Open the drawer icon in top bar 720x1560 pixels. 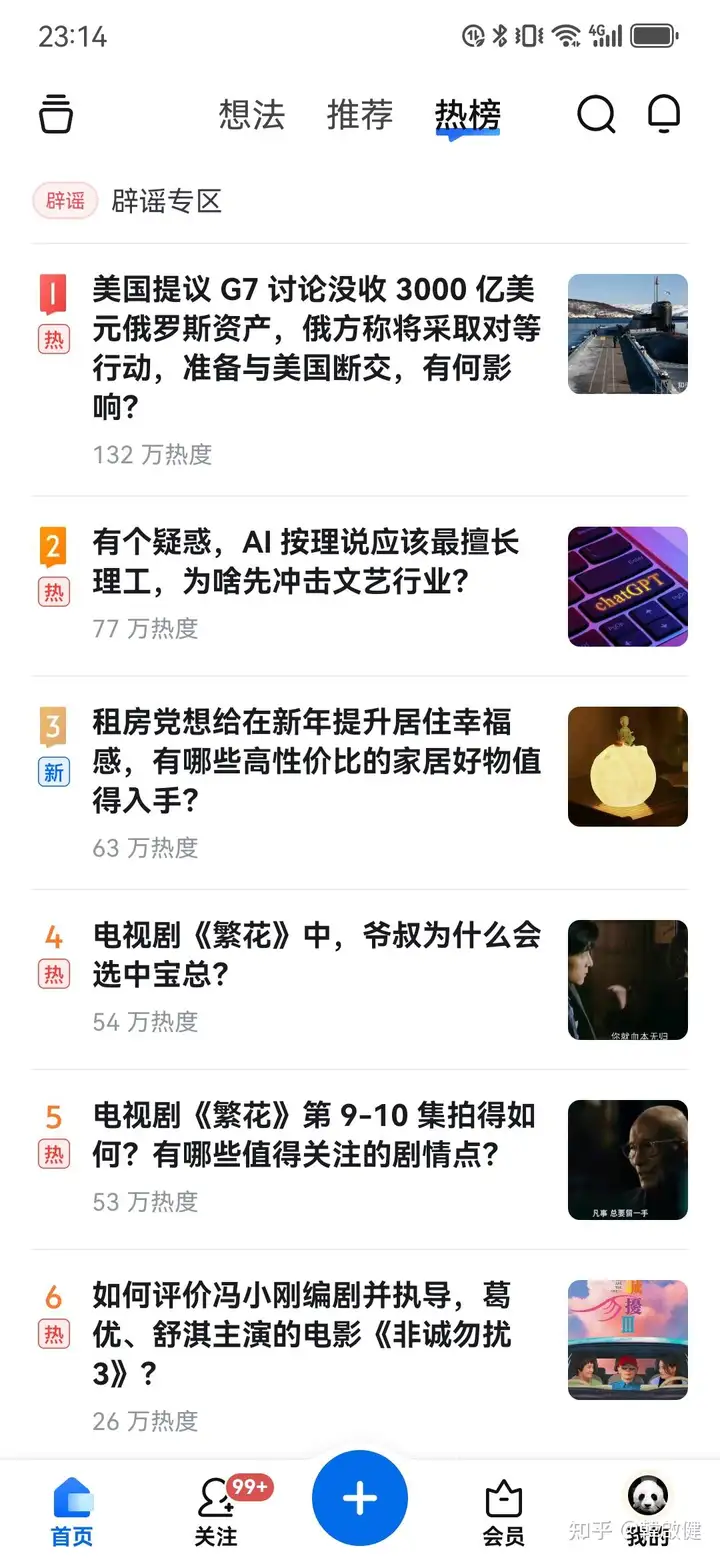(x=56, y=114)
